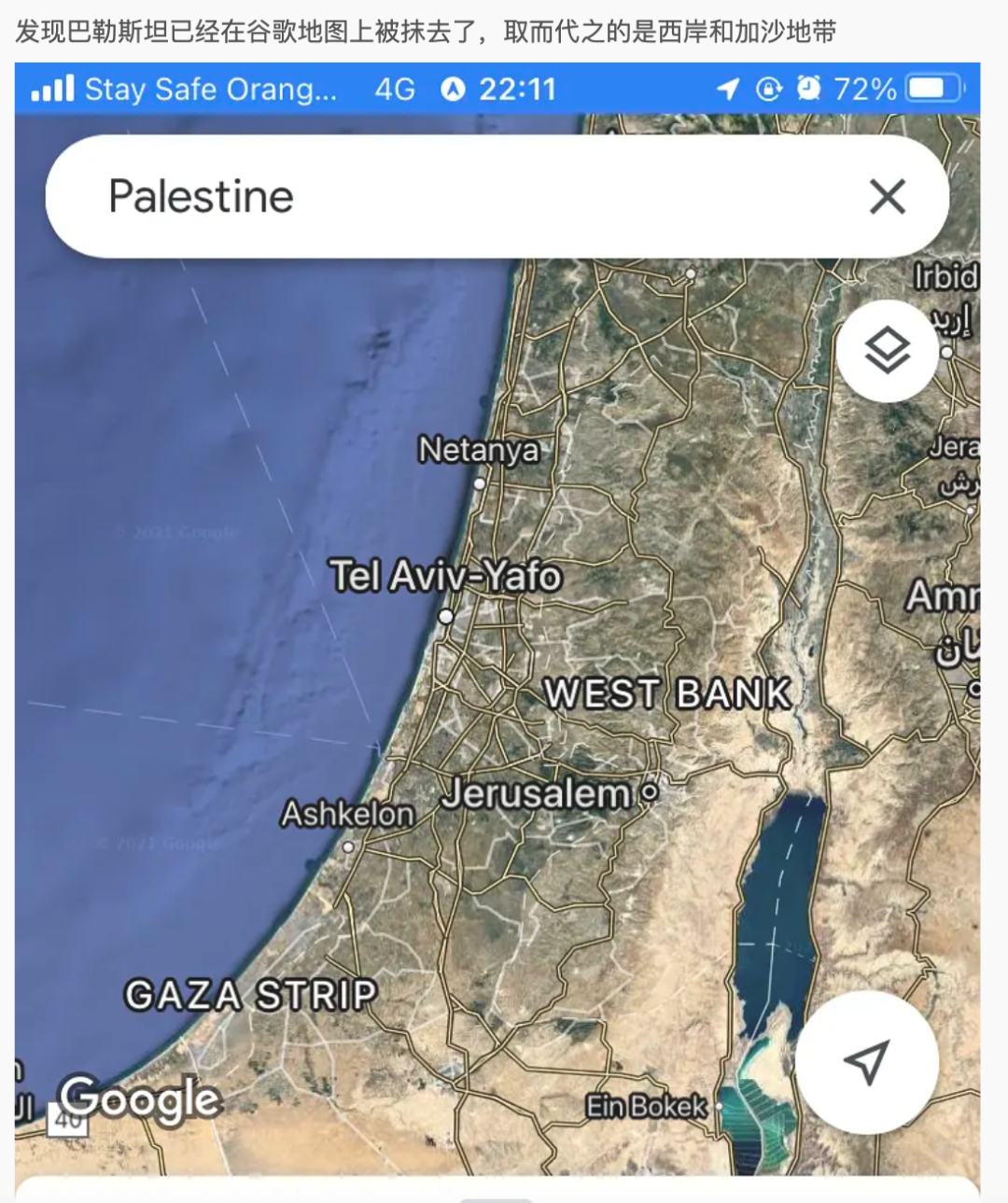Open the map layers selector
1008x1203 pixels.
(887, 352)
